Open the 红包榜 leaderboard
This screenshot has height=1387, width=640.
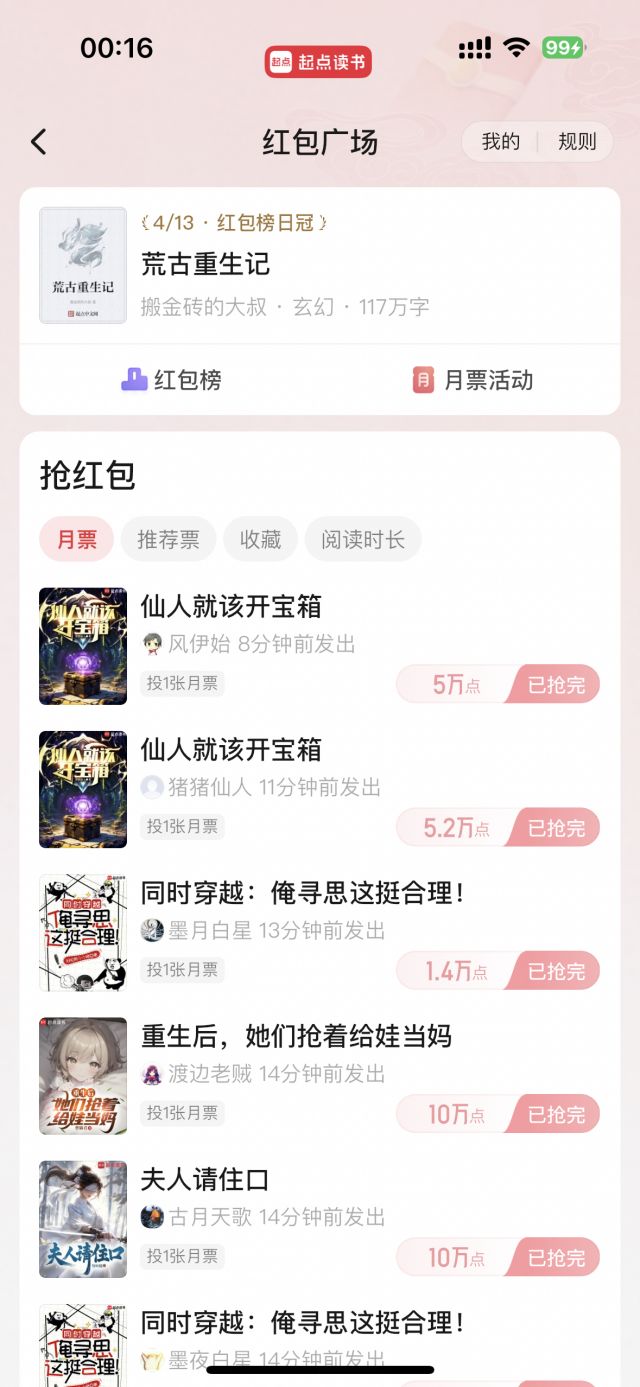(171, 380)
